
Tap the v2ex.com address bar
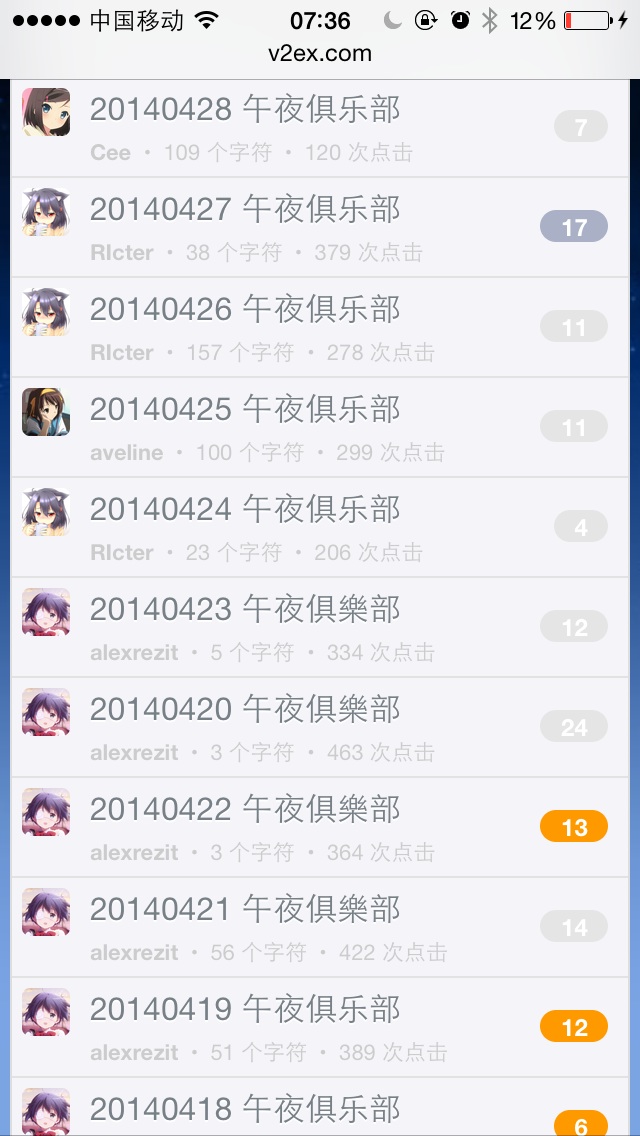coord(320,54)
